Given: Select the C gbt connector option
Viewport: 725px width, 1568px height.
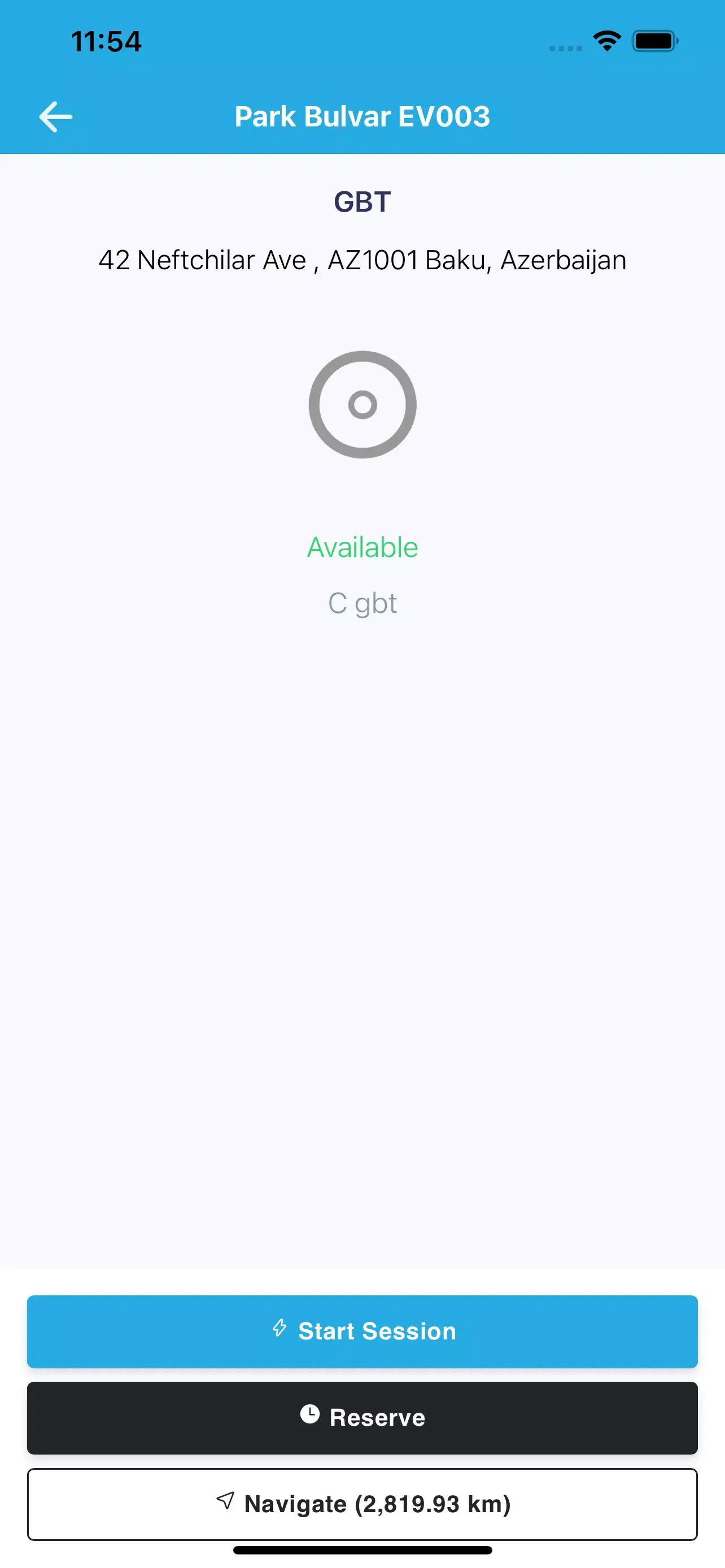Looking at the screenshot, I should pos(363,603).
